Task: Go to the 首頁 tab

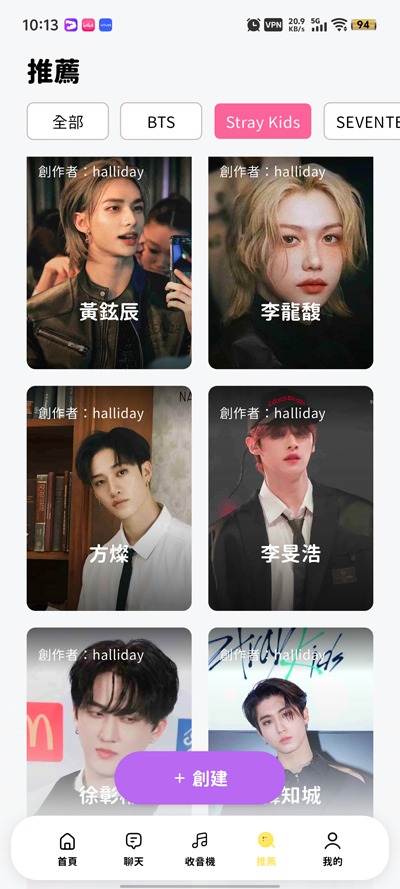Action: click(67, 849)
